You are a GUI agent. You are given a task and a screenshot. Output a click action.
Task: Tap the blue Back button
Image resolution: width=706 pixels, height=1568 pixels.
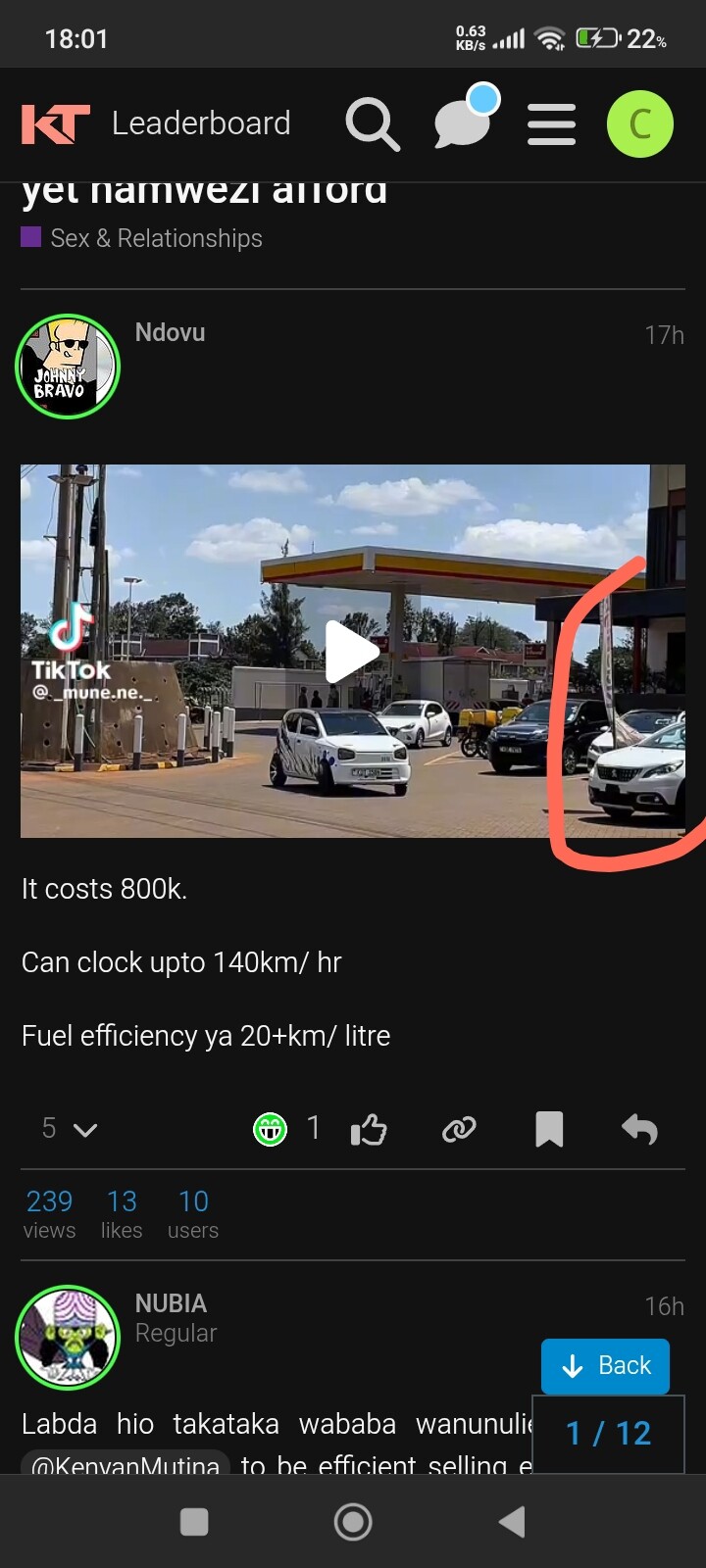click(x=605, y=1365)
